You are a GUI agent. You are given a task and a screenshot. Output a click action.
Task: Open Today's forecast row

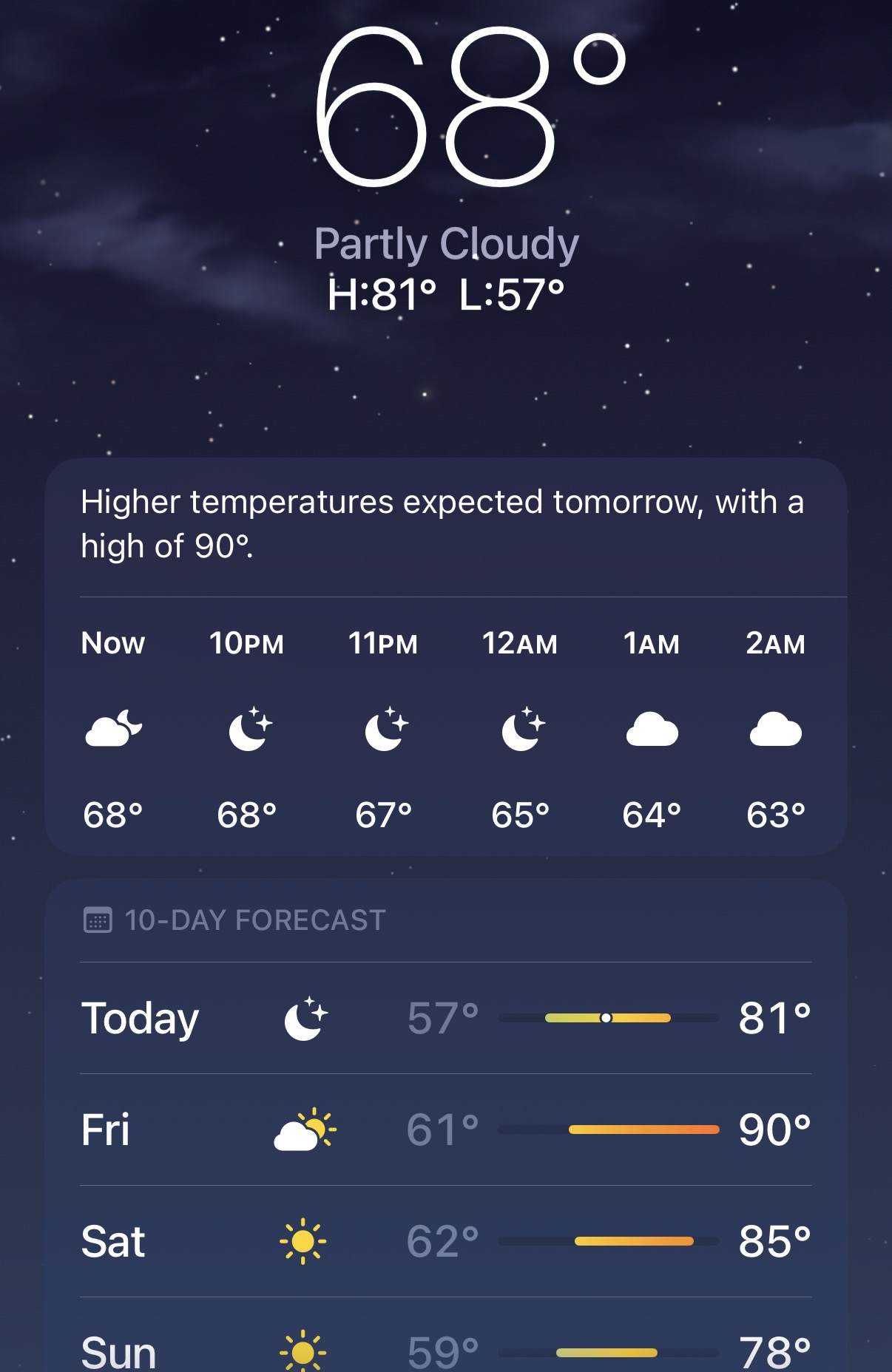pyautogui.click(x=445, y=1018)
